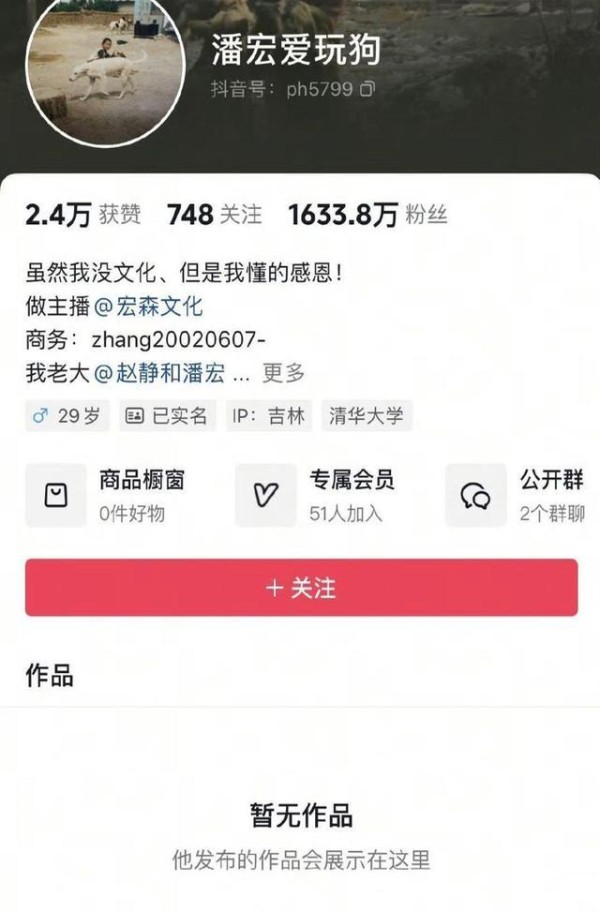Follow this user with + 关注
This screenshot has height=912, width=600.
pyautogui.click(x=301, y=588)
